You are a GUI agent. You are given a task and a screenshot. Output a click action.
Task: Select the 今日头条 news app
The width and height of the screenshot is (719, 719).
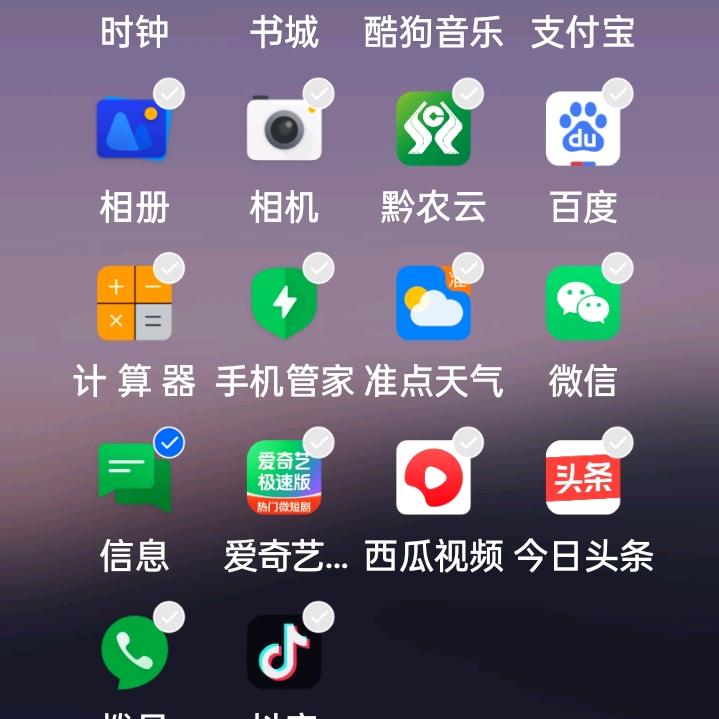click(x=583, y=477)
